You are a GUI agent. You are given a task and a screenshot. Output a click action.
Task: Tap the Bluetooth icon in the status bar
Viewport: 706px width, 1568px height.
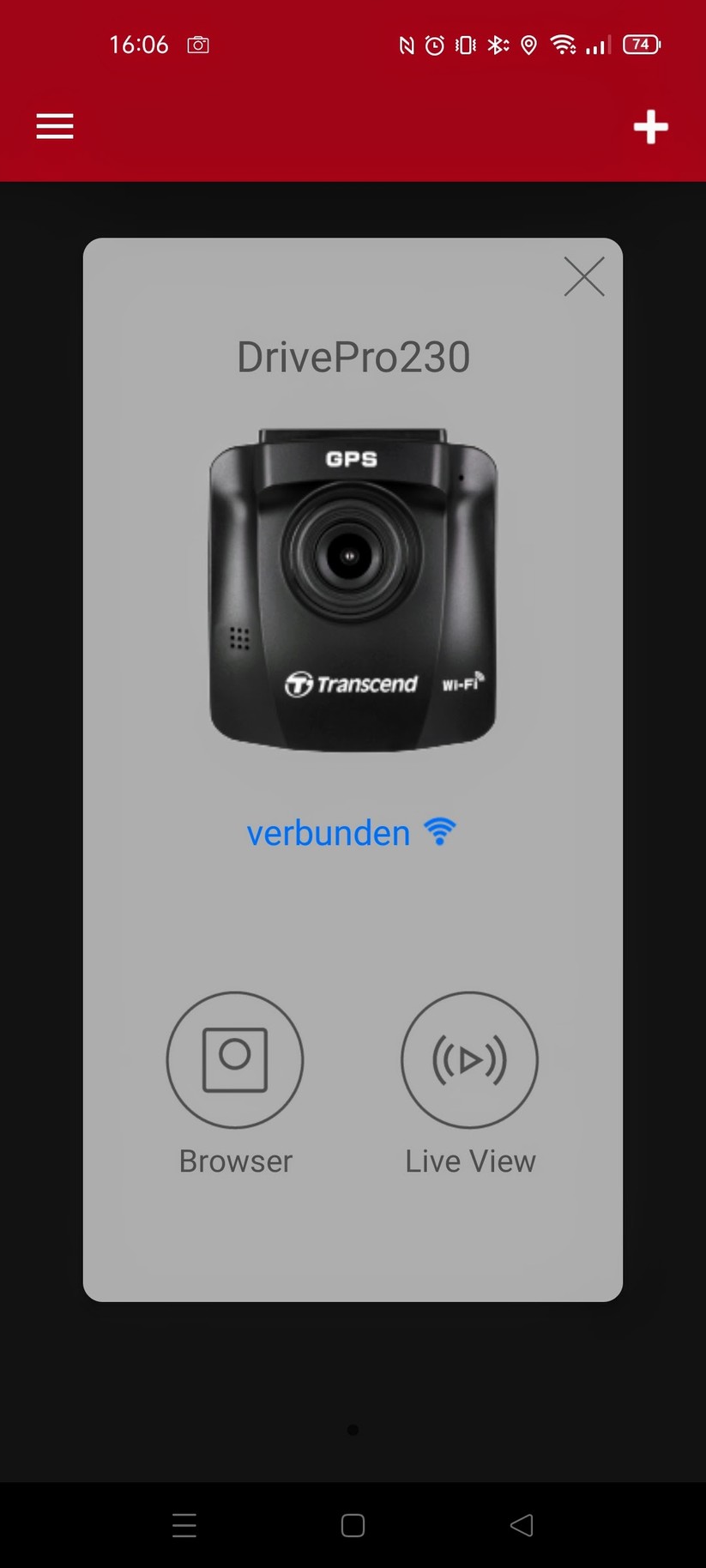499,45
